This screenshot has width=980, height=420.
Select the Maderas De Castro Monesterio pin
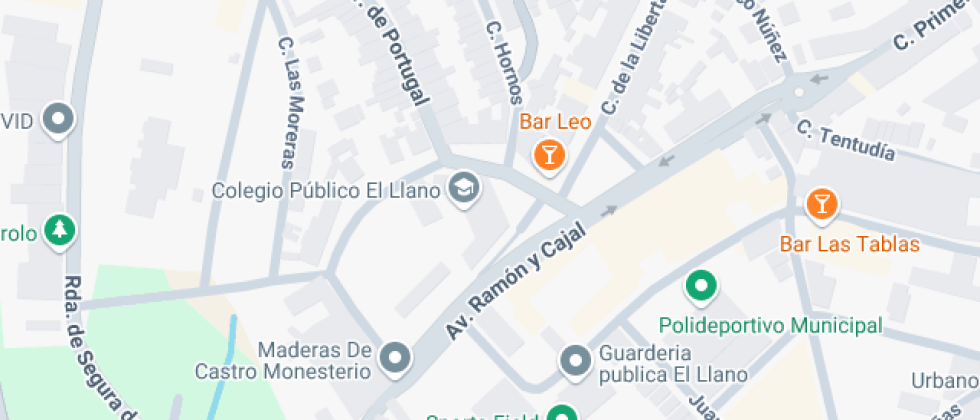tap(397, 357)
